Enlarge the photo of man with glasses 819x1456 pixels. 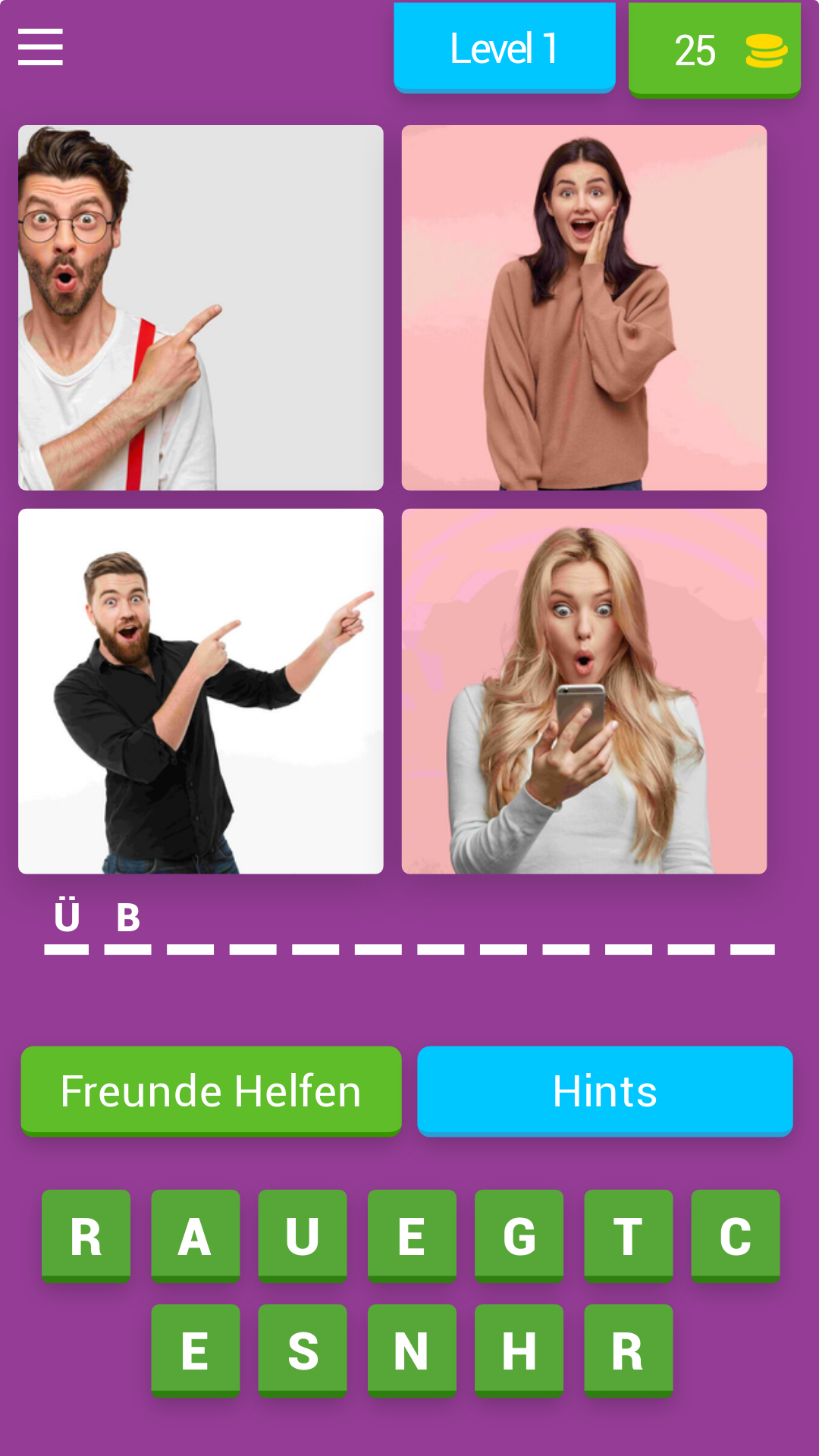tap(201, 308)
